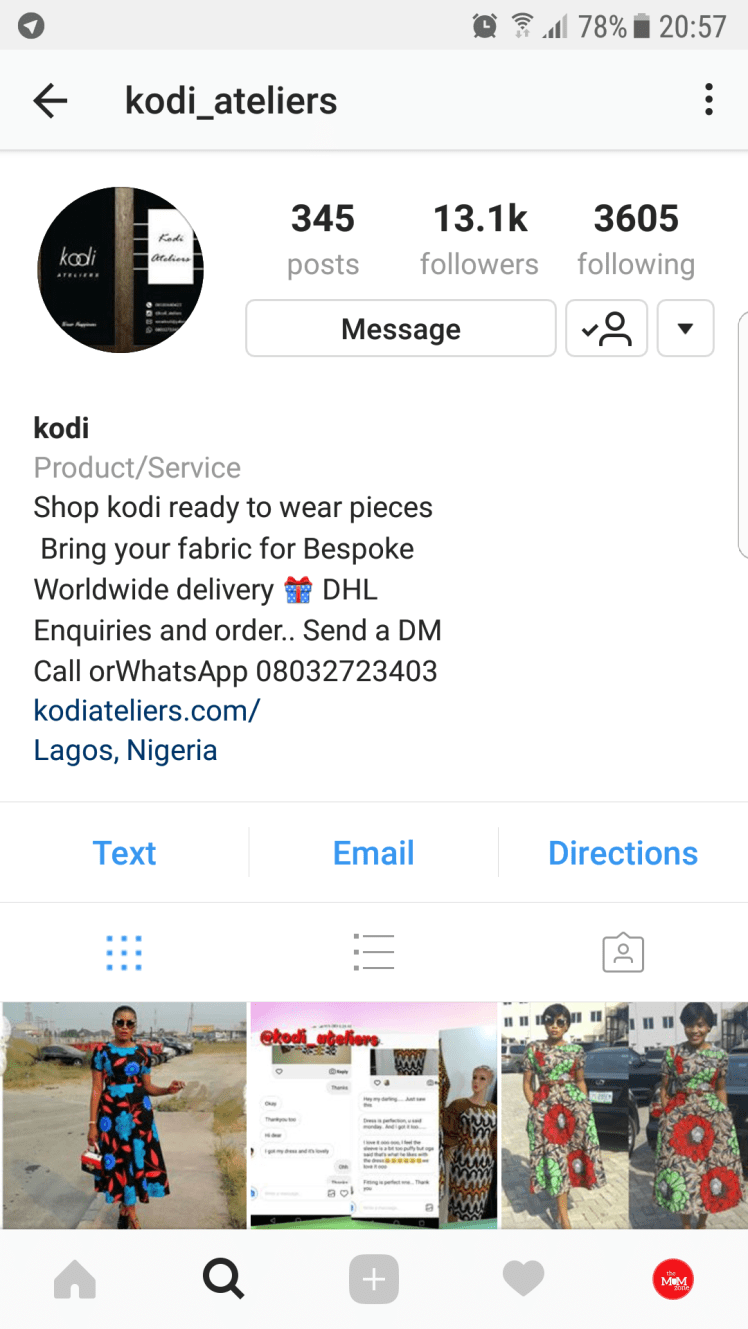Screen dimensions: 748x1329
Task: Create a new post with plus
Action: pos(374,1279)
